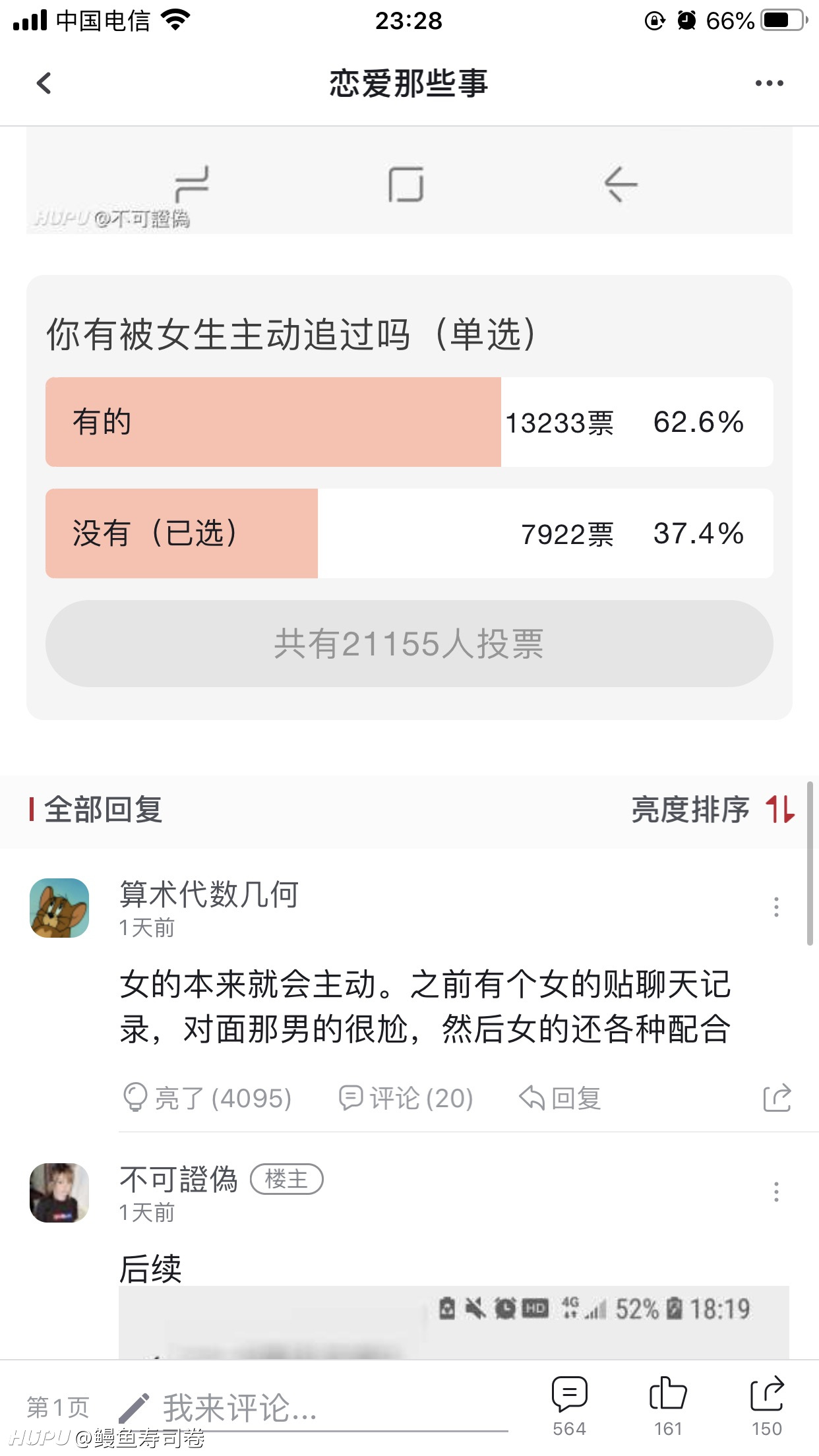Go back from 恋爱那些事 thread
Image resolution: width=819 pixels, height=1456 pixels.
(44, 84)
